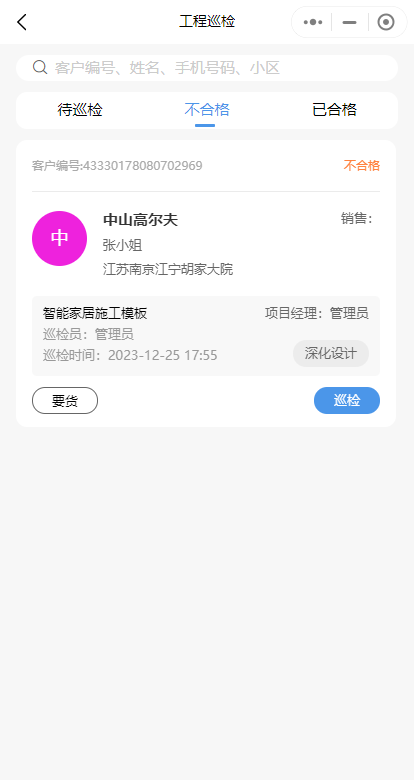The image size is (414, 780).
Task: Minimize the mini program with the dash icon
Action: click(x=350, y=22)
